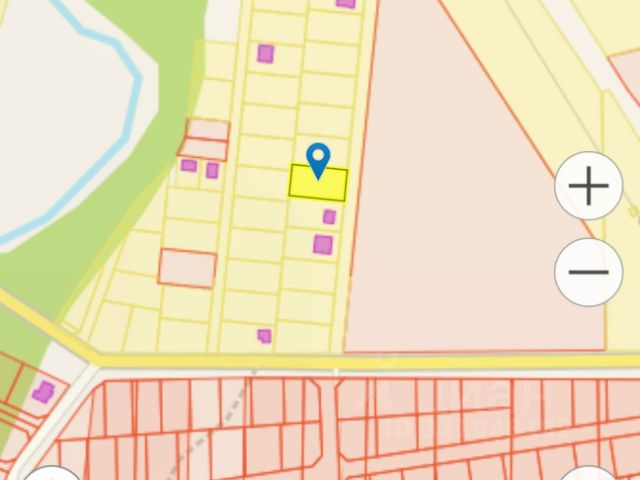
Task: Tap the blue location pin on the parcel
Action: point(318,160)
